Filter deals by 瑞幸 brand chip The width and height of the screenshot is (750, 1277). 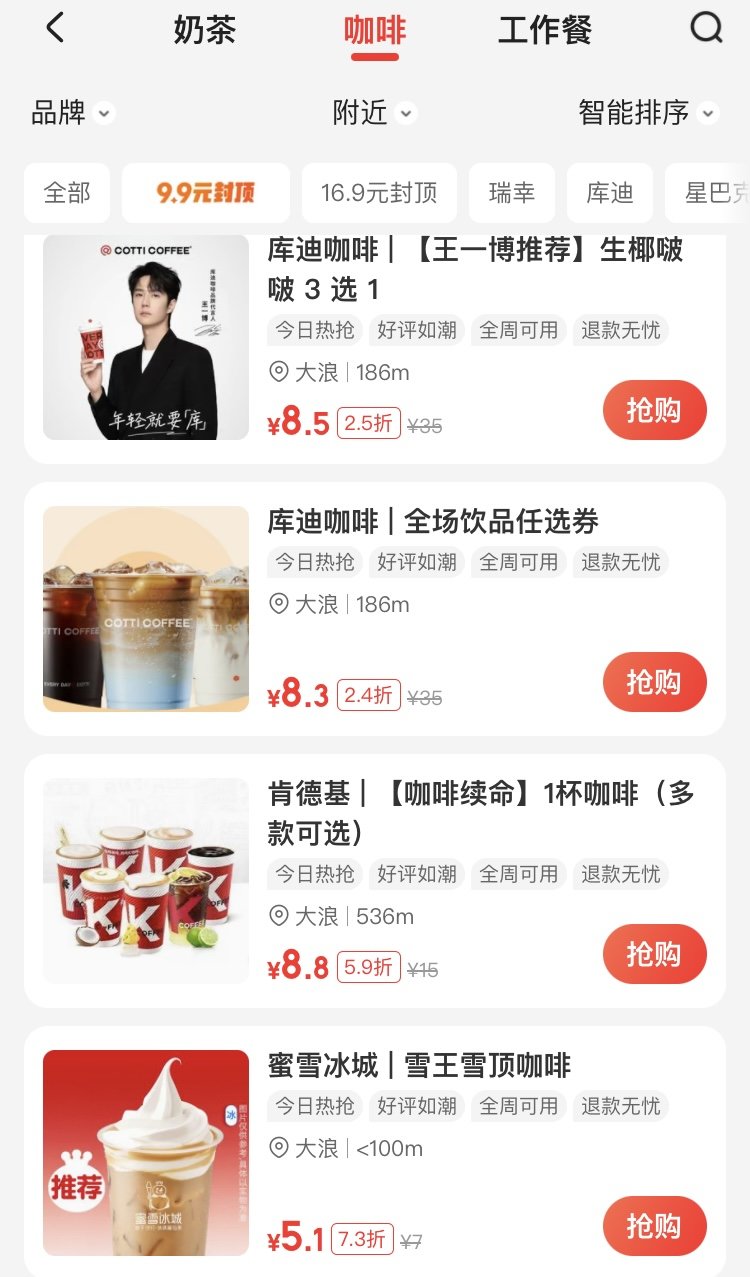point(511,193)
